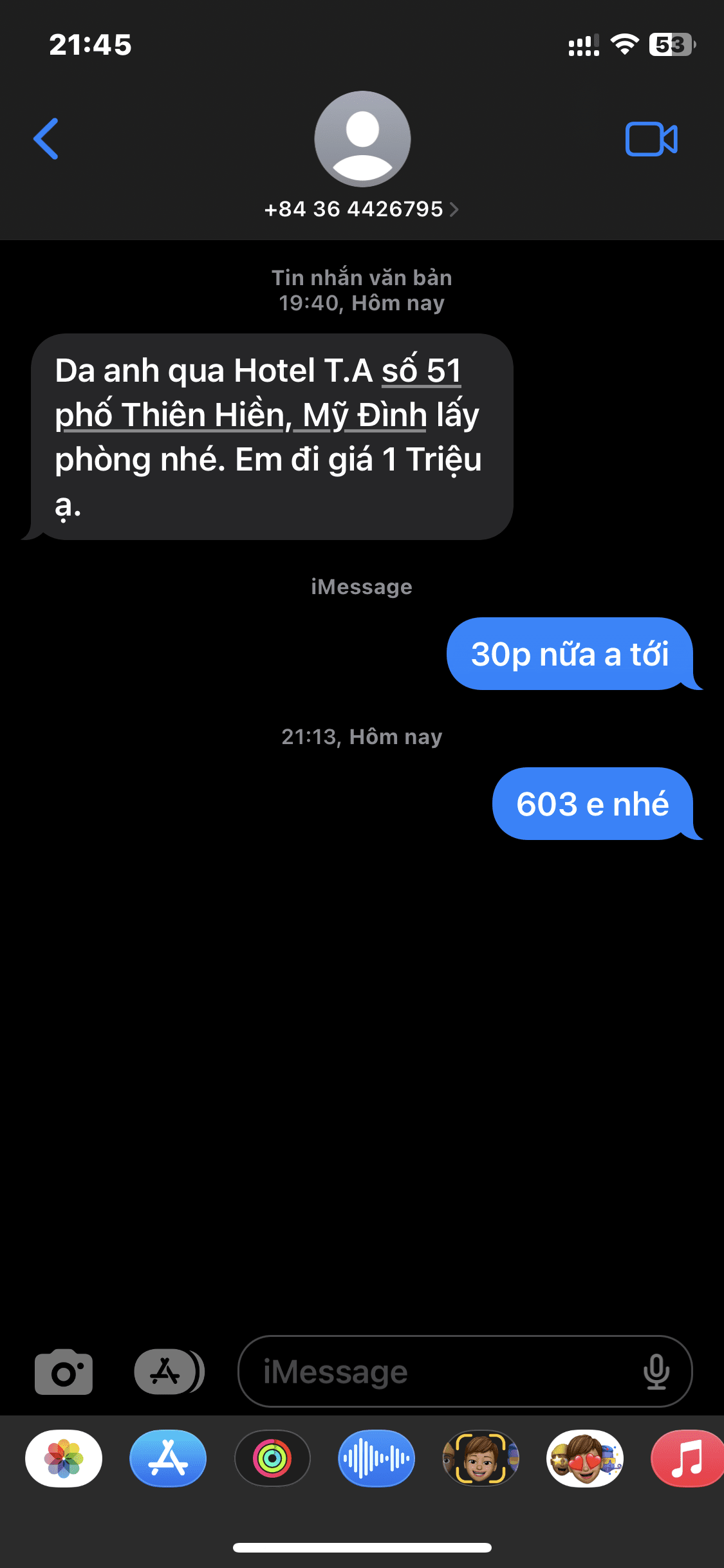Open contact details for +84 36 4426795
Screen dimensions: 724x1568
tap(362, 209)
